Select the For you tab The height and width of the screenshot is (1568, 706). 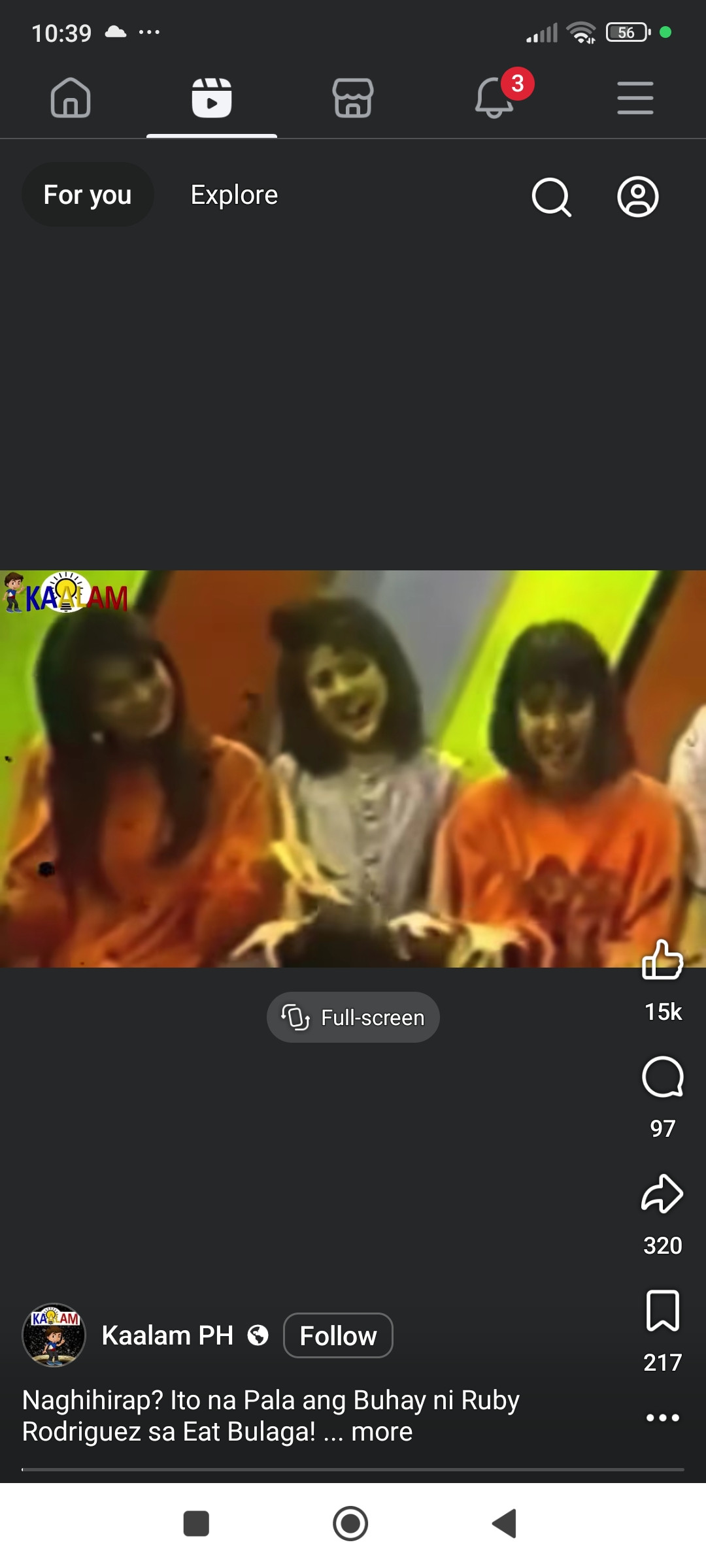click(x=88, y=195)
